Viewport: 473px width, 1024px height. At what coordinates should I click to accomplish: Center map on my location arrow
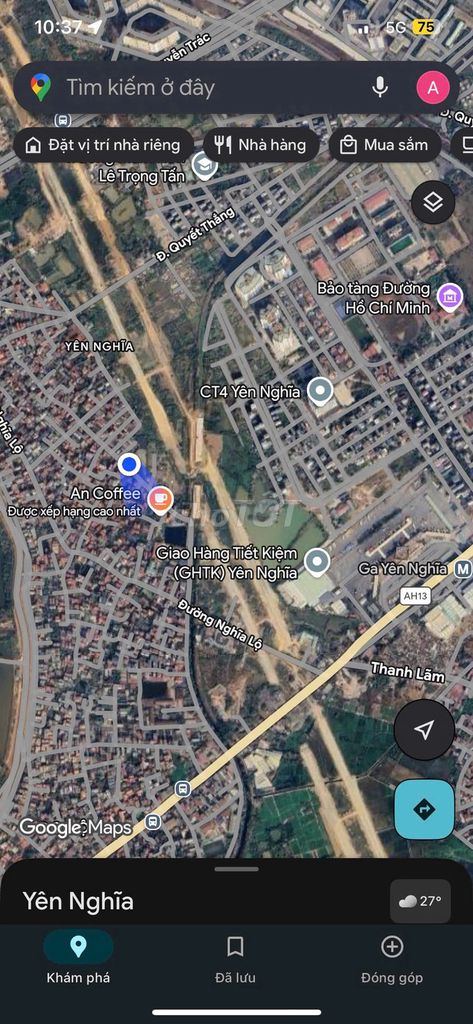[x=425, y=729]
